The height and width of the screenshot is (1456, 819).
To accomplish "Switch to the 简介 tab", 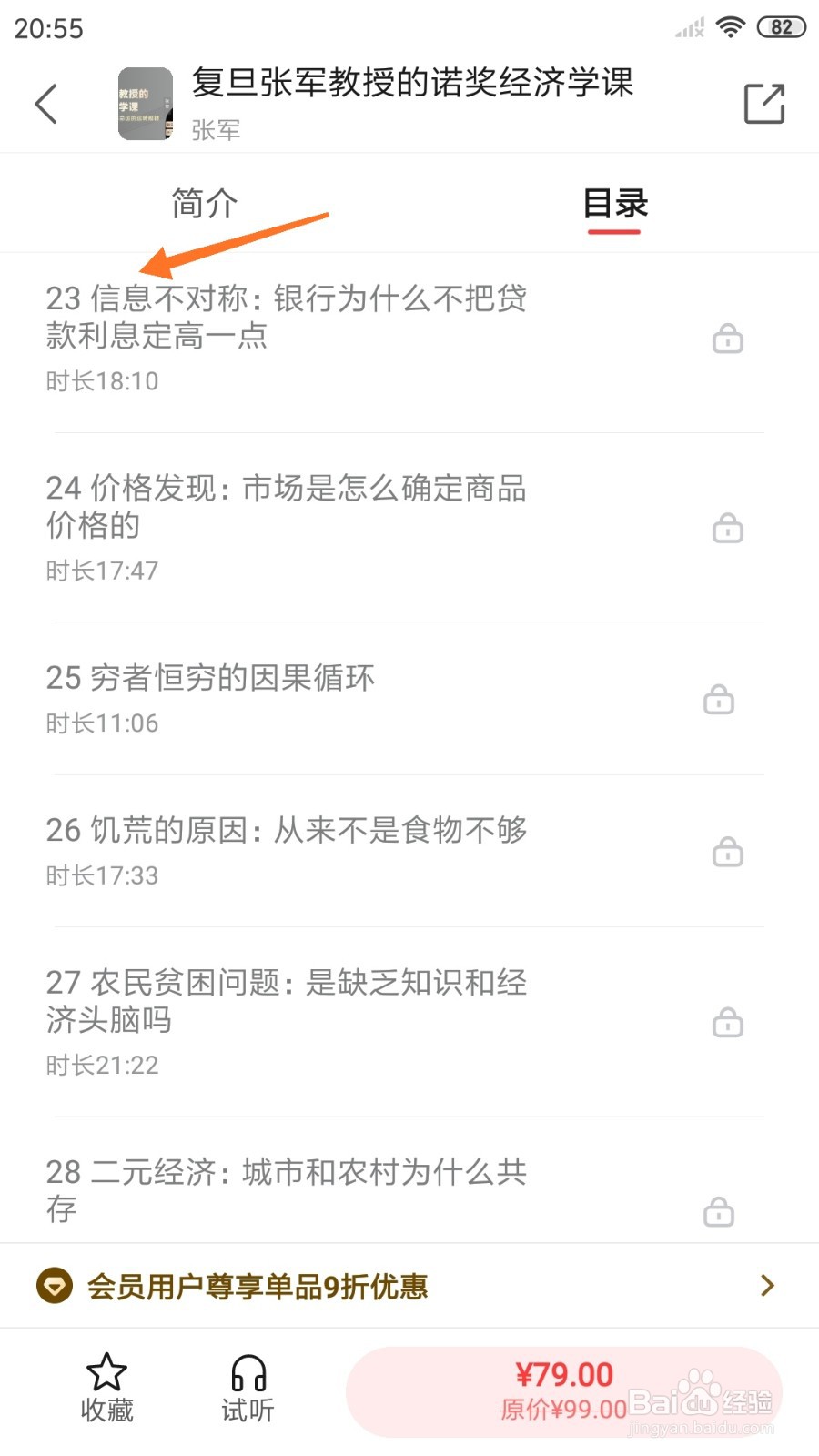I will (x=205, y=204).
